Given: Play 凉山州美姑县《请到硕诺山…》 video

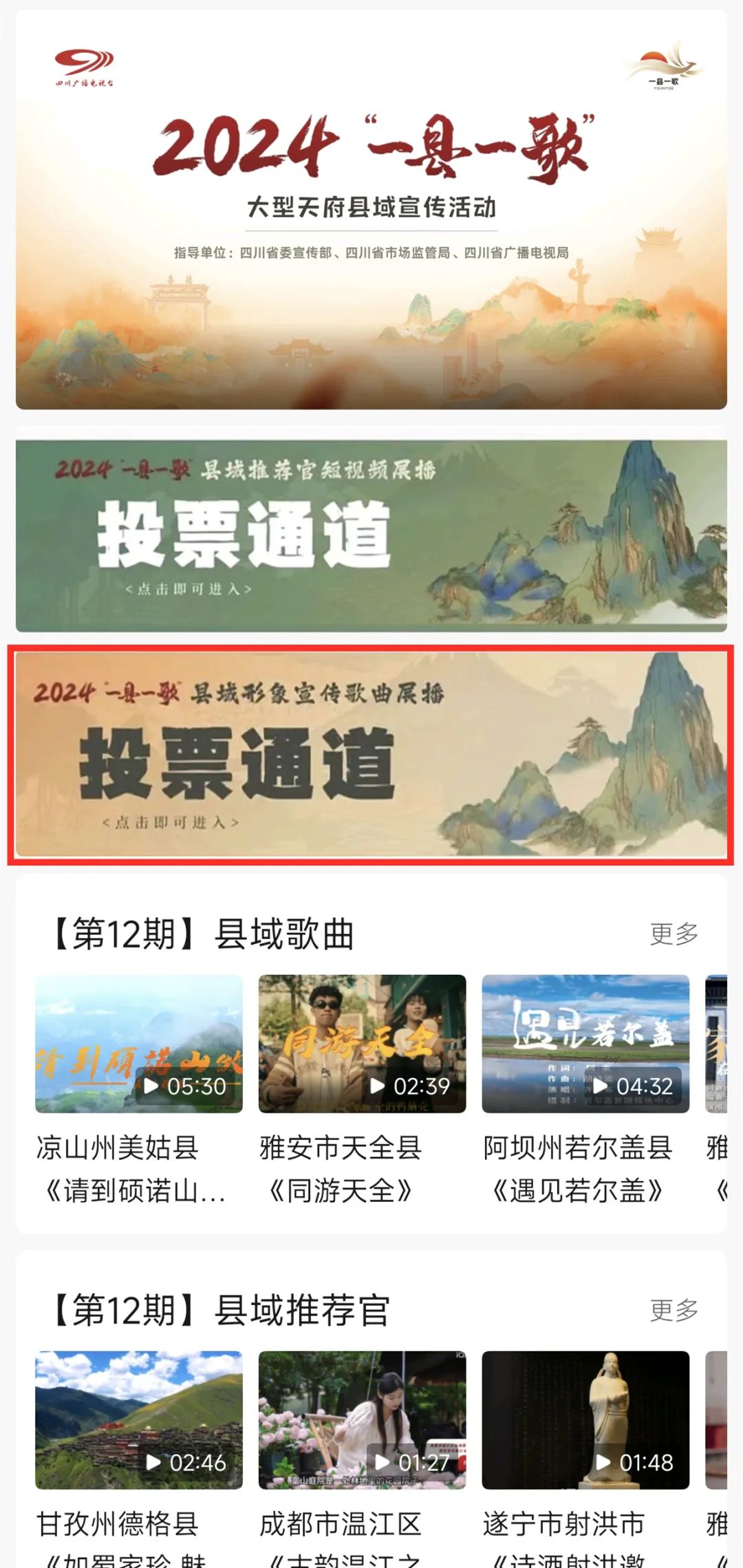Looking at the screenshot, I should click(139, 1043).
